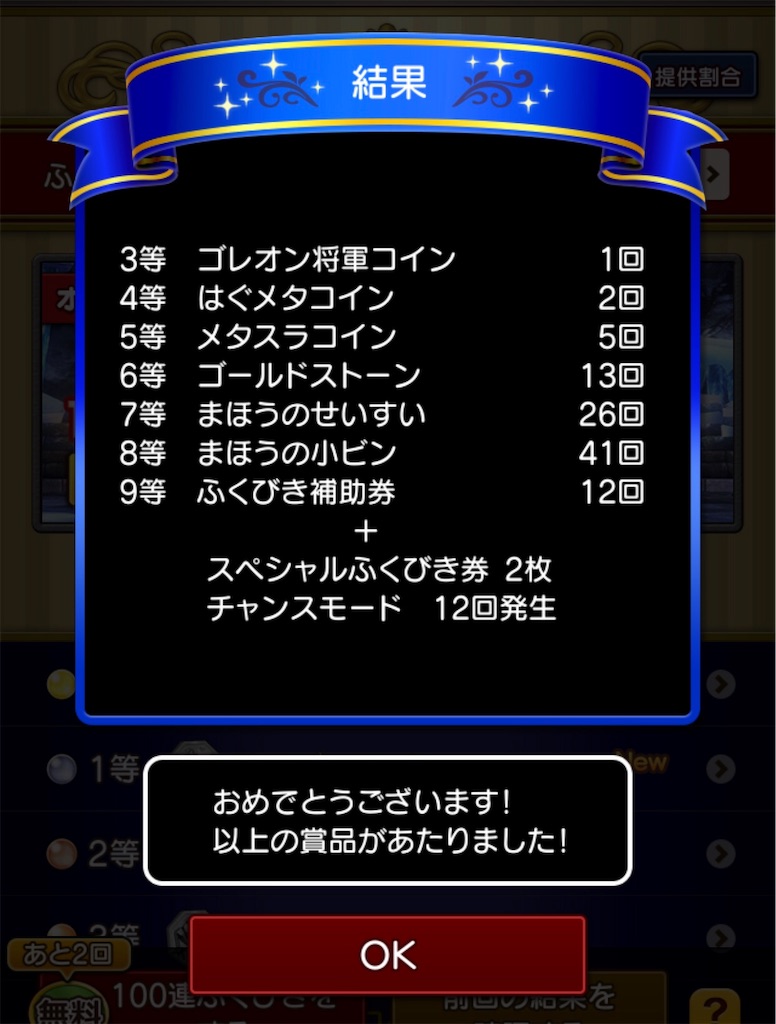
Task: Confirm the results with OK
Action: pos(387,955)
